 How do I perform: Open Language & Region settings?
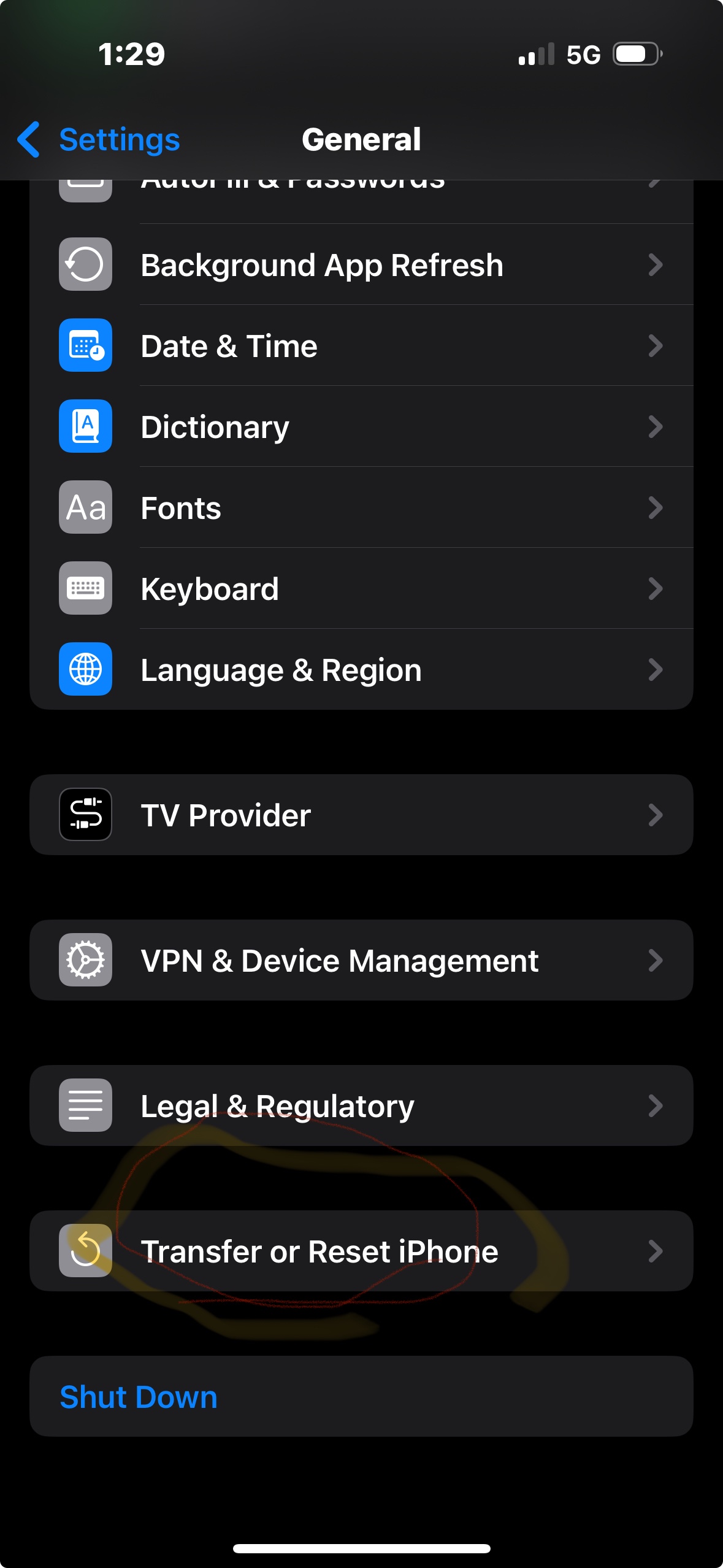[x=361, y=670]
